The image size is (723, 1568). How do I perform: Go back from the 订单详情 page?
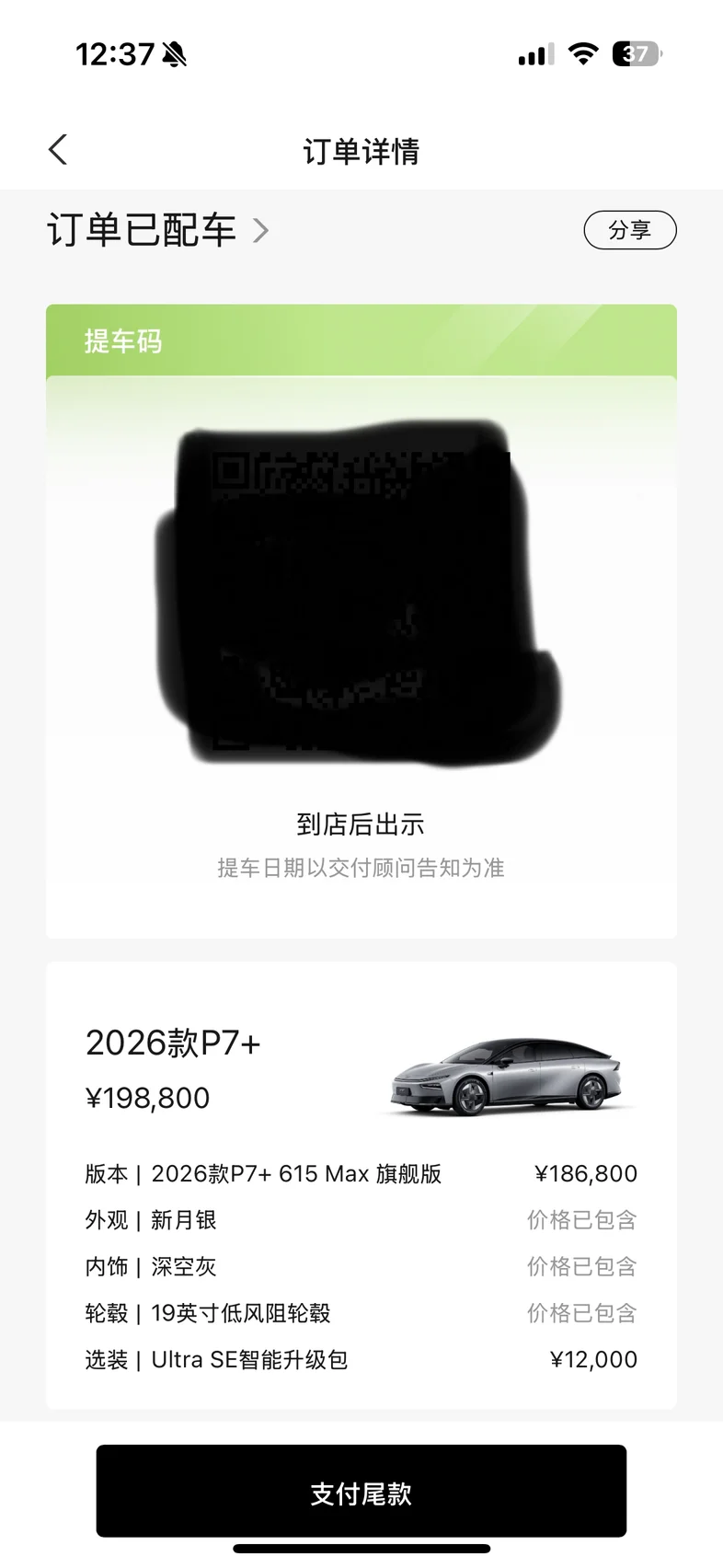click(58, 150)
